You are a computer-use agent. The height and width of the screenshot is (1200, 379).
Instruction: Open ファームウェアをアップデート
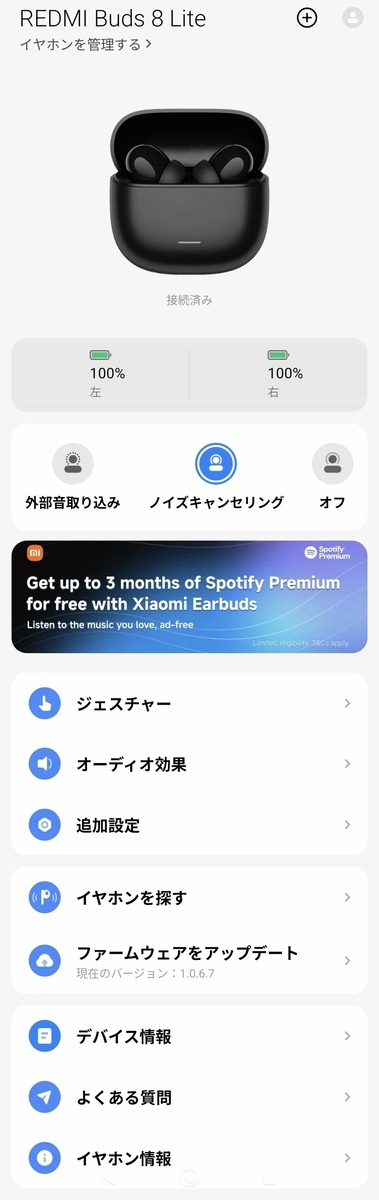[x=189, y=960]
